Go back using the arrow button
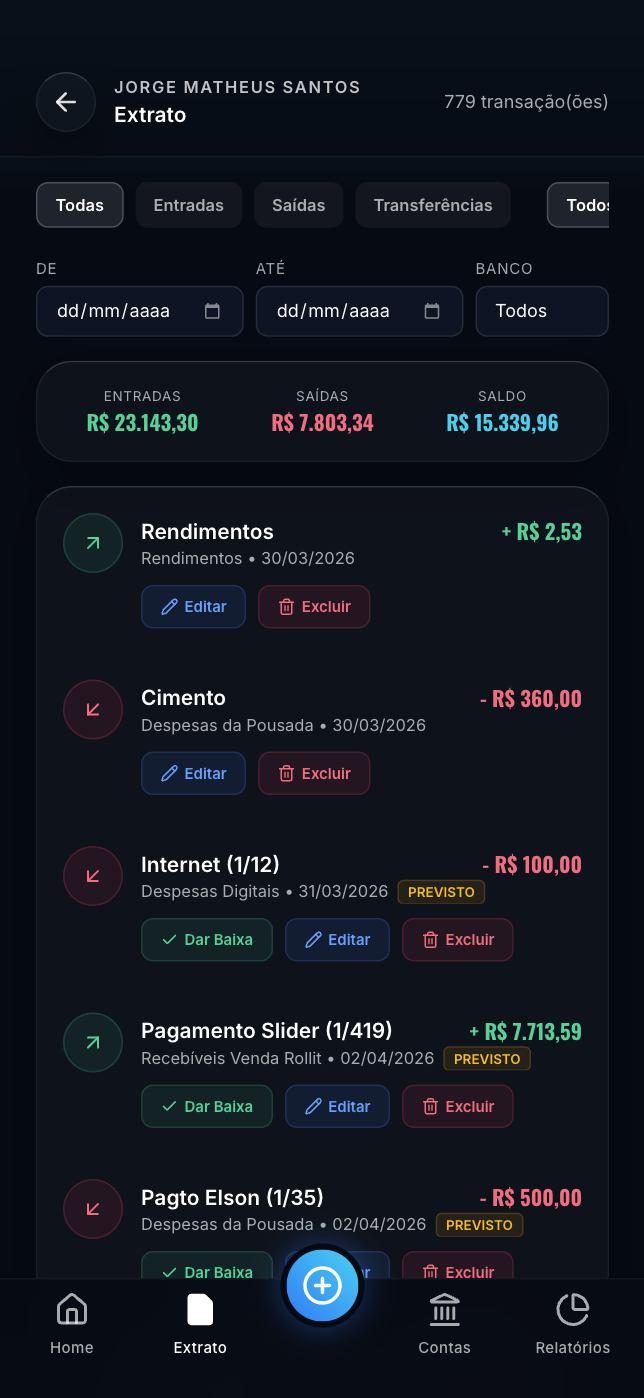This screenshot has width=644, height=1398. pyautogui.click(x=66, y=102)
